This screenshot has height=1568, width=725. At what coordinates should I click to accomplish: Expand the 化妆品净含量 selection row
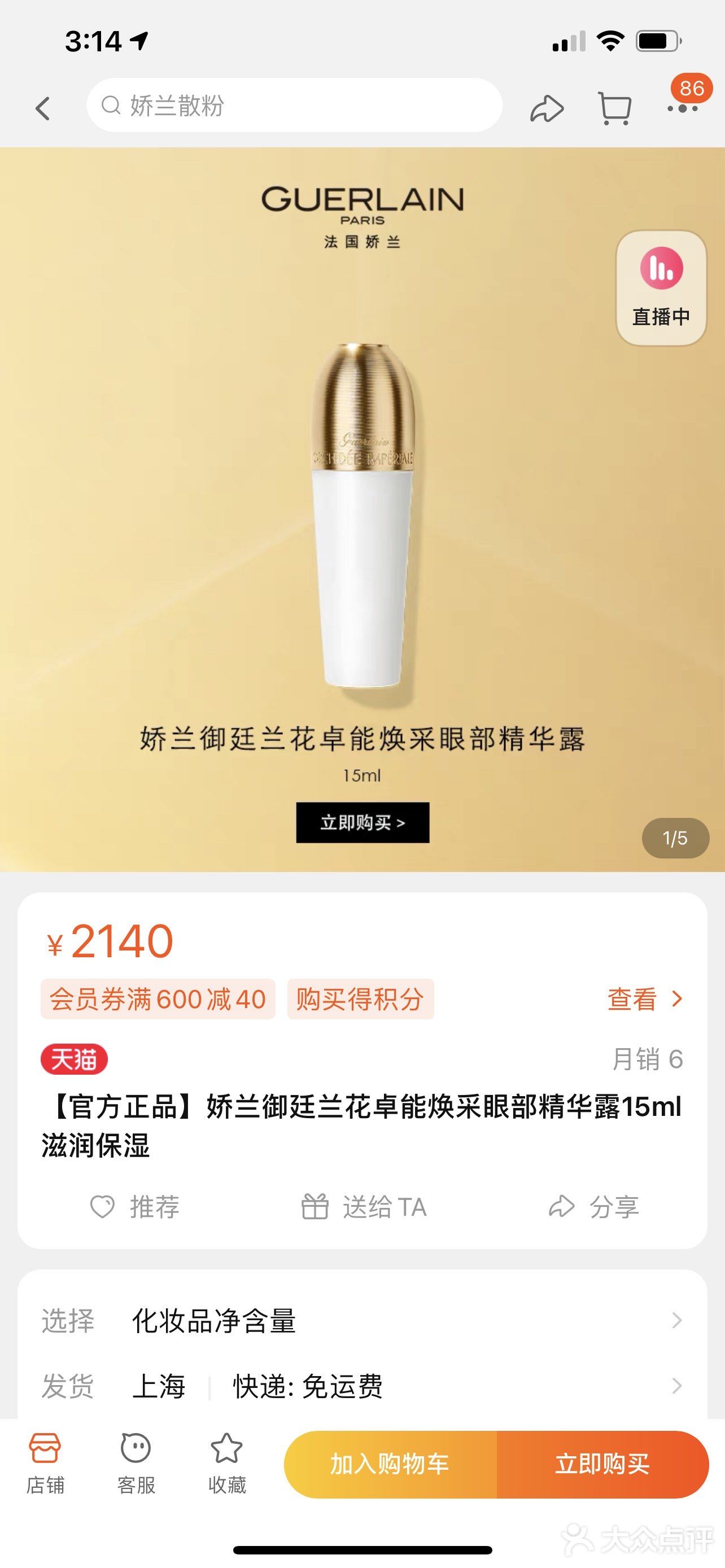362,1322
